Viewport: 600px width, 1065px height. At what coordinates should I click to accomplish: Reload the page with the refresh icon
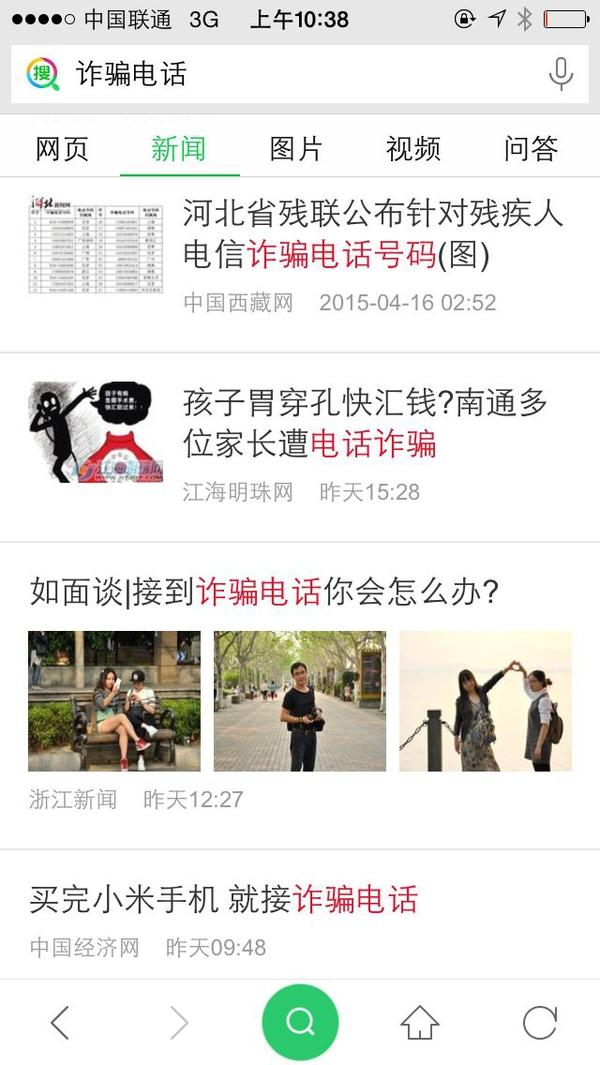pyautogui.click(x=540, y=1022)
